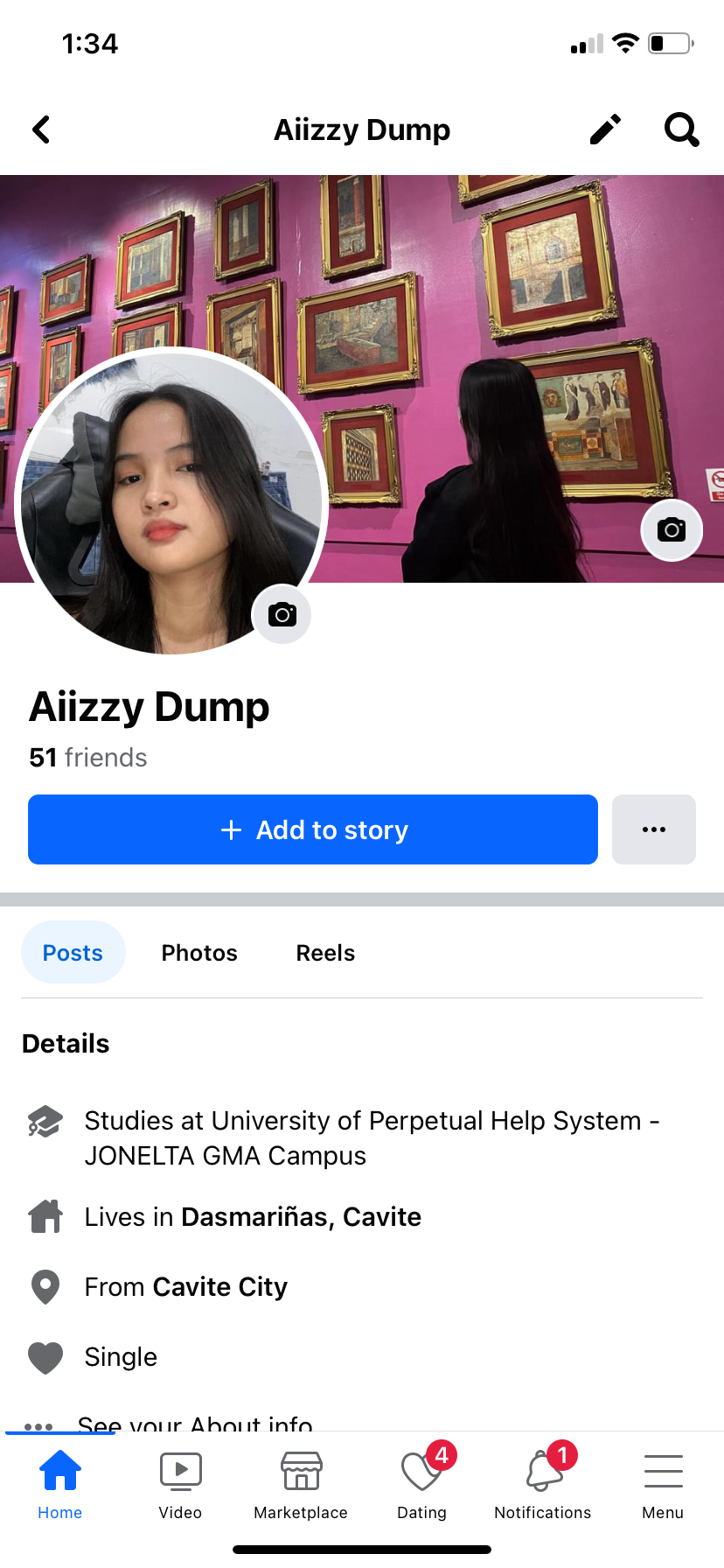Tap the Add to story button
724x1568 pixels.
(x=313, y=829)
